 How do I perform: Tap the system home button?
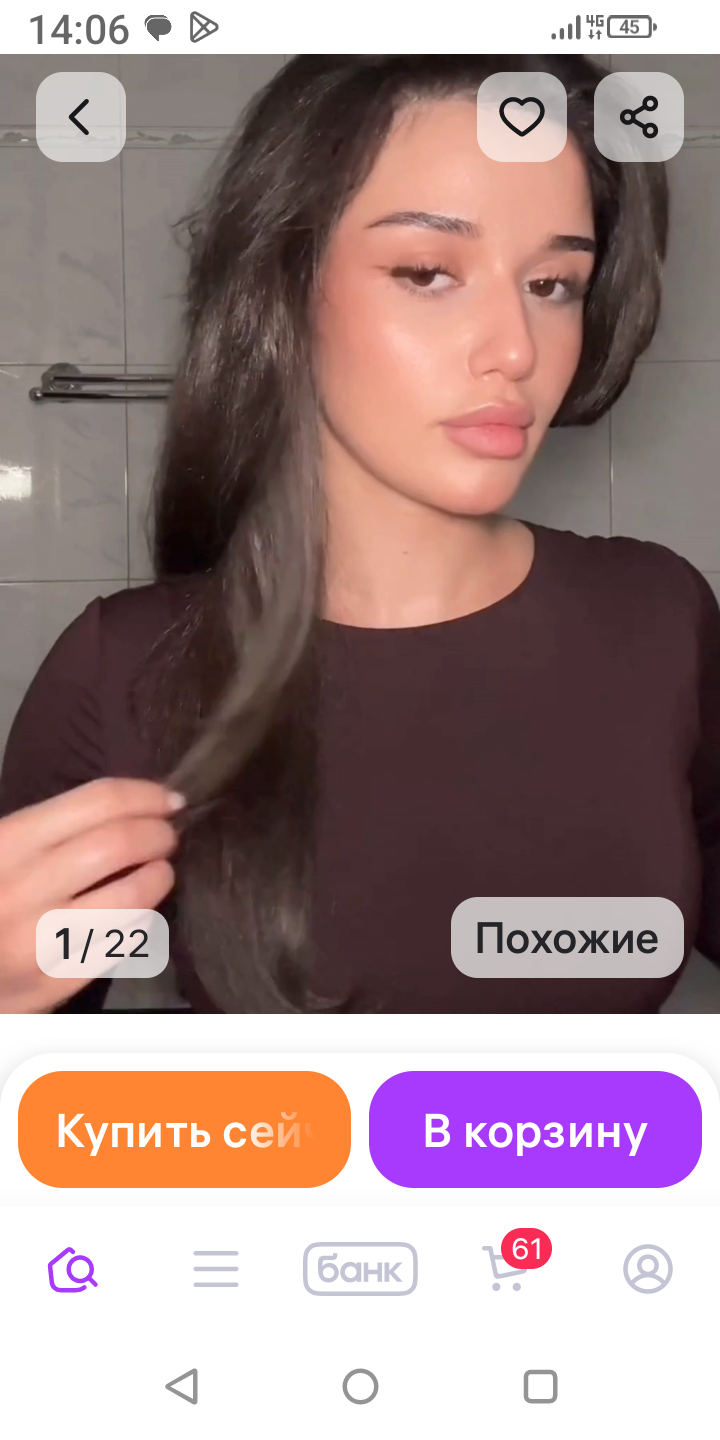click(360, 1387)
